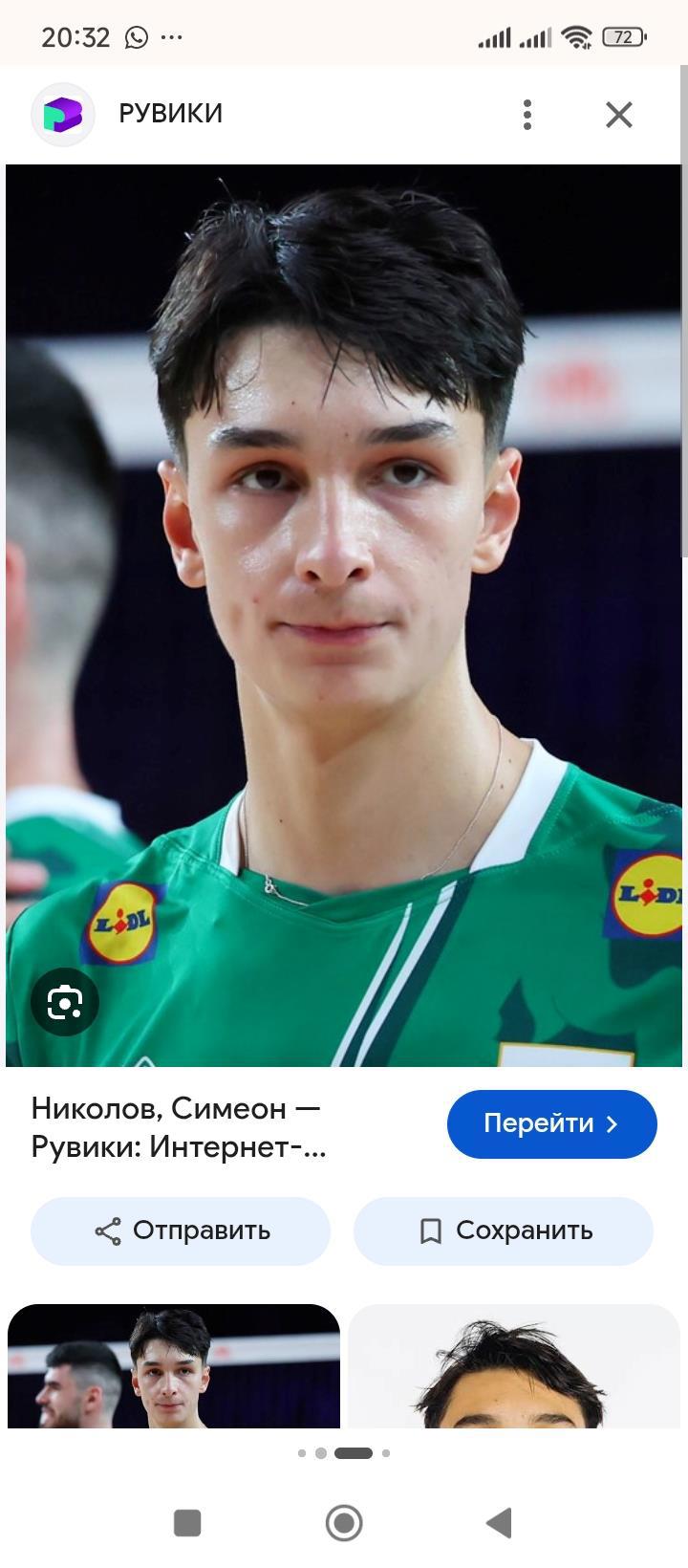Open the three-dot overflow menu

[x=527, y=115]
